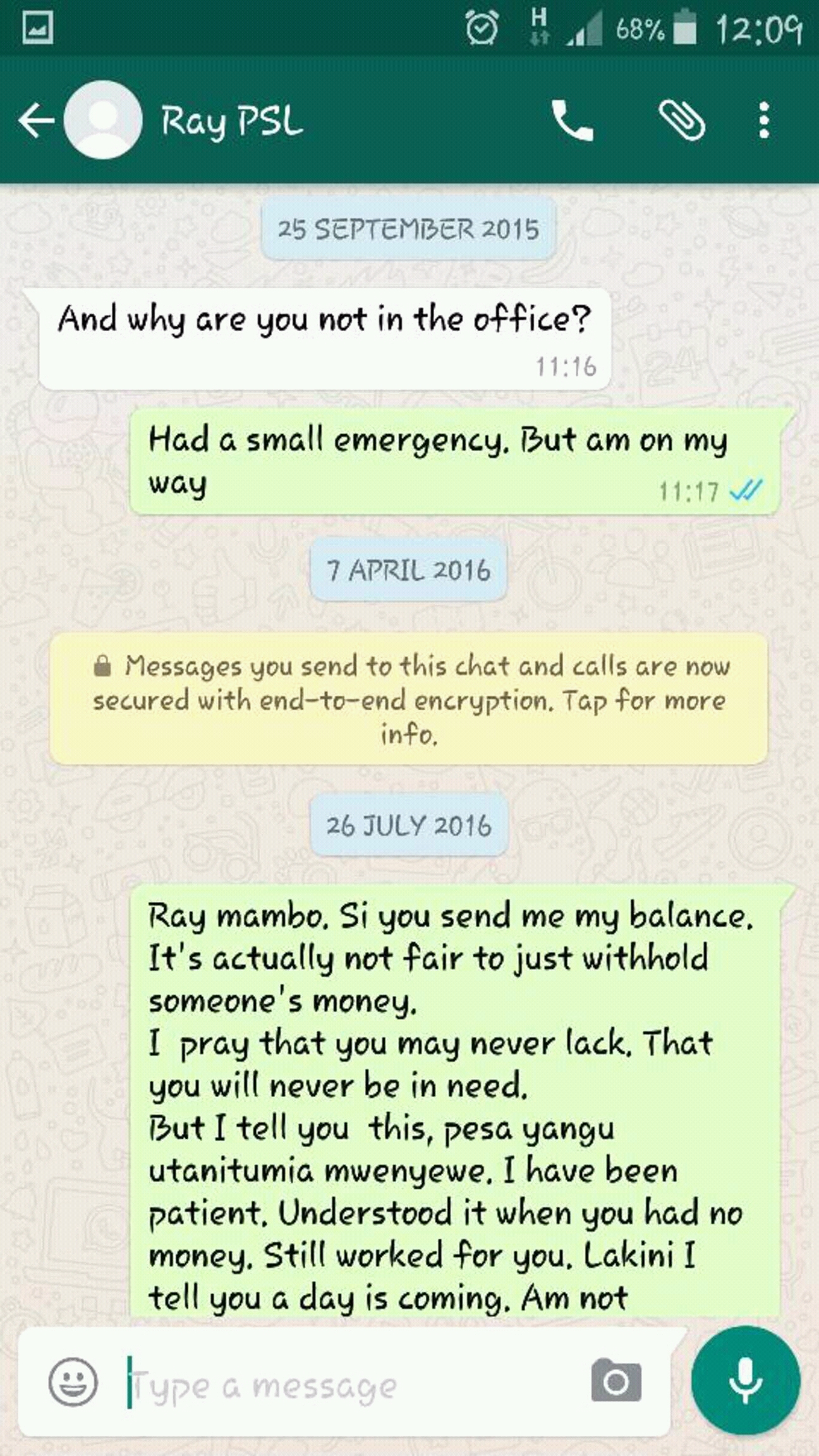Tap the microphone voice message button

tap(746, 1382)
